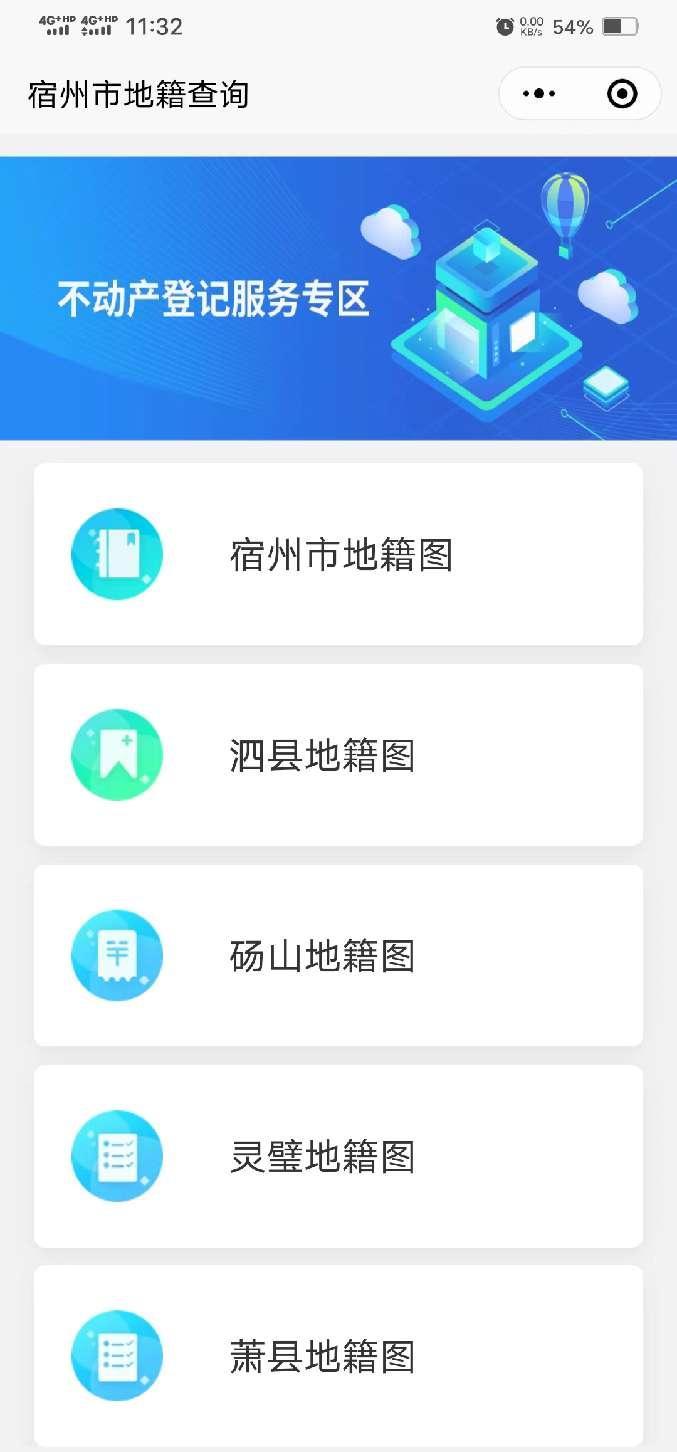Close the mini program with the circle button
The image size is (677, 1452).
coord(622,94)
